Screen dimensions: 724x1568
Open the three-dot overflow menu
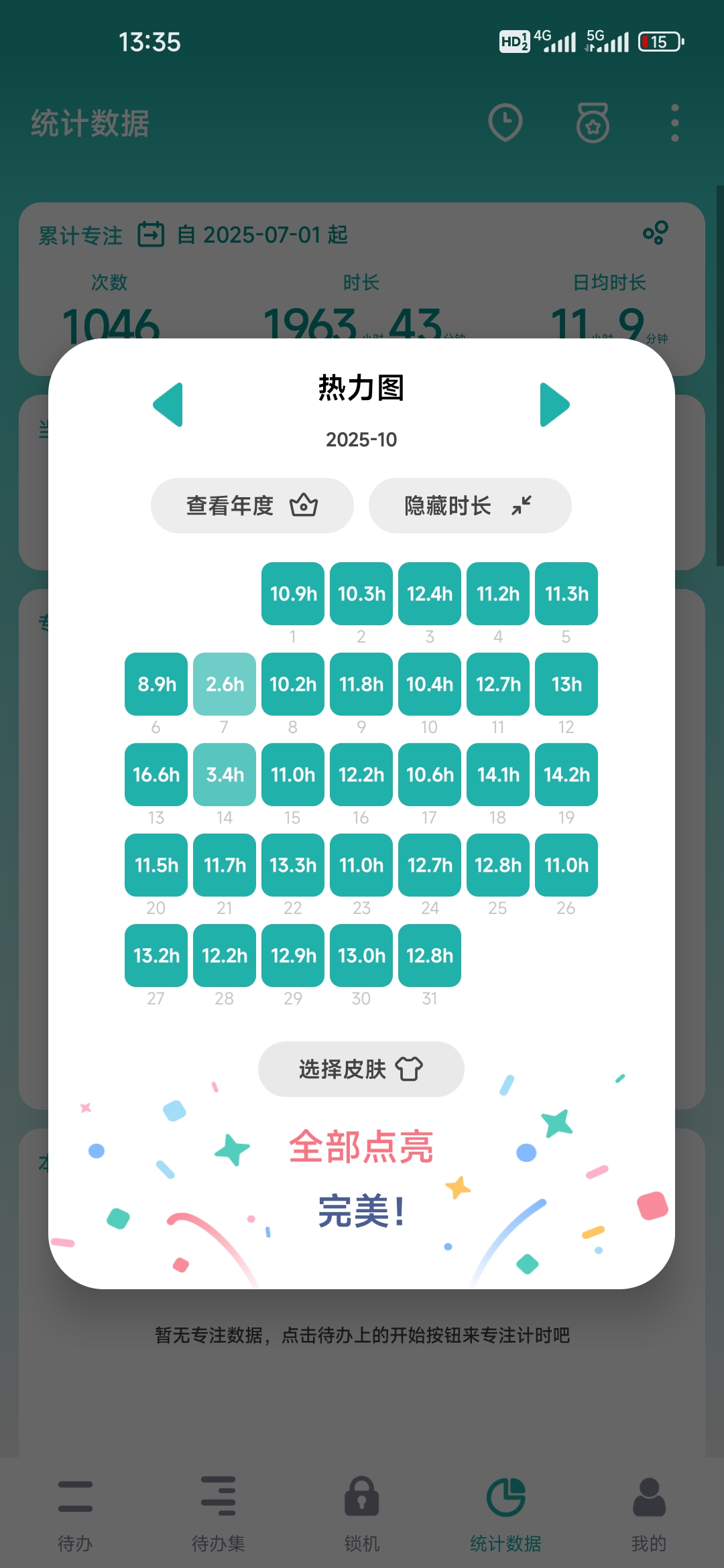point(674,123)
